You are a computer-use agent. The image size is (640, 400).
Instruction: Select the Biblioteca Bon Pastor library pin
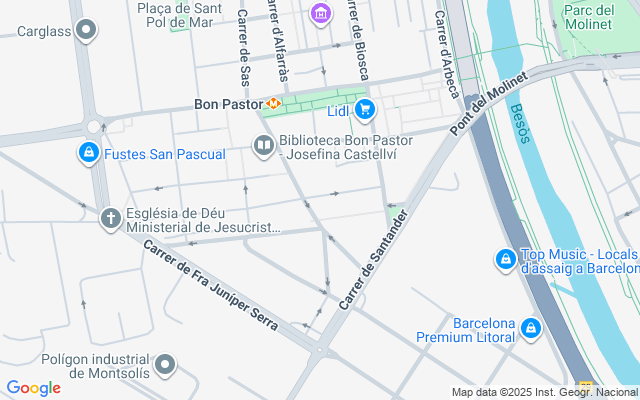click(x=263, y=147)
